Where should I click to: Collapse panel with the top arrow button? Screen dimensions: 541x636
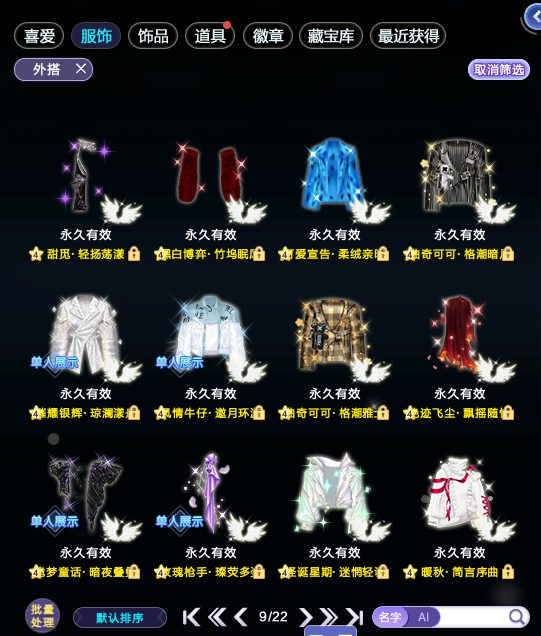pyautogui.click(x=533, y=17)
